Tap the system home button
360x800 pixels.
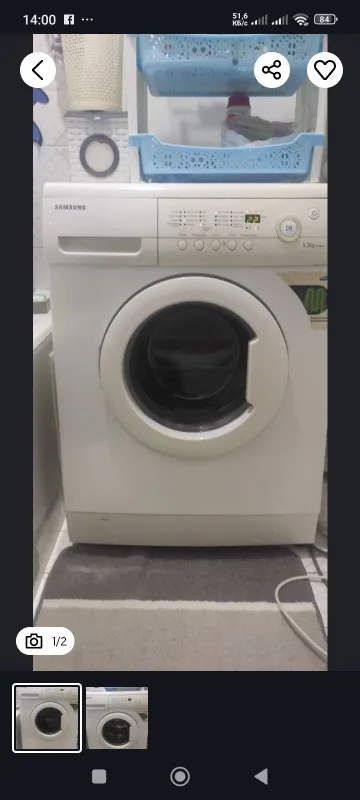180,777
